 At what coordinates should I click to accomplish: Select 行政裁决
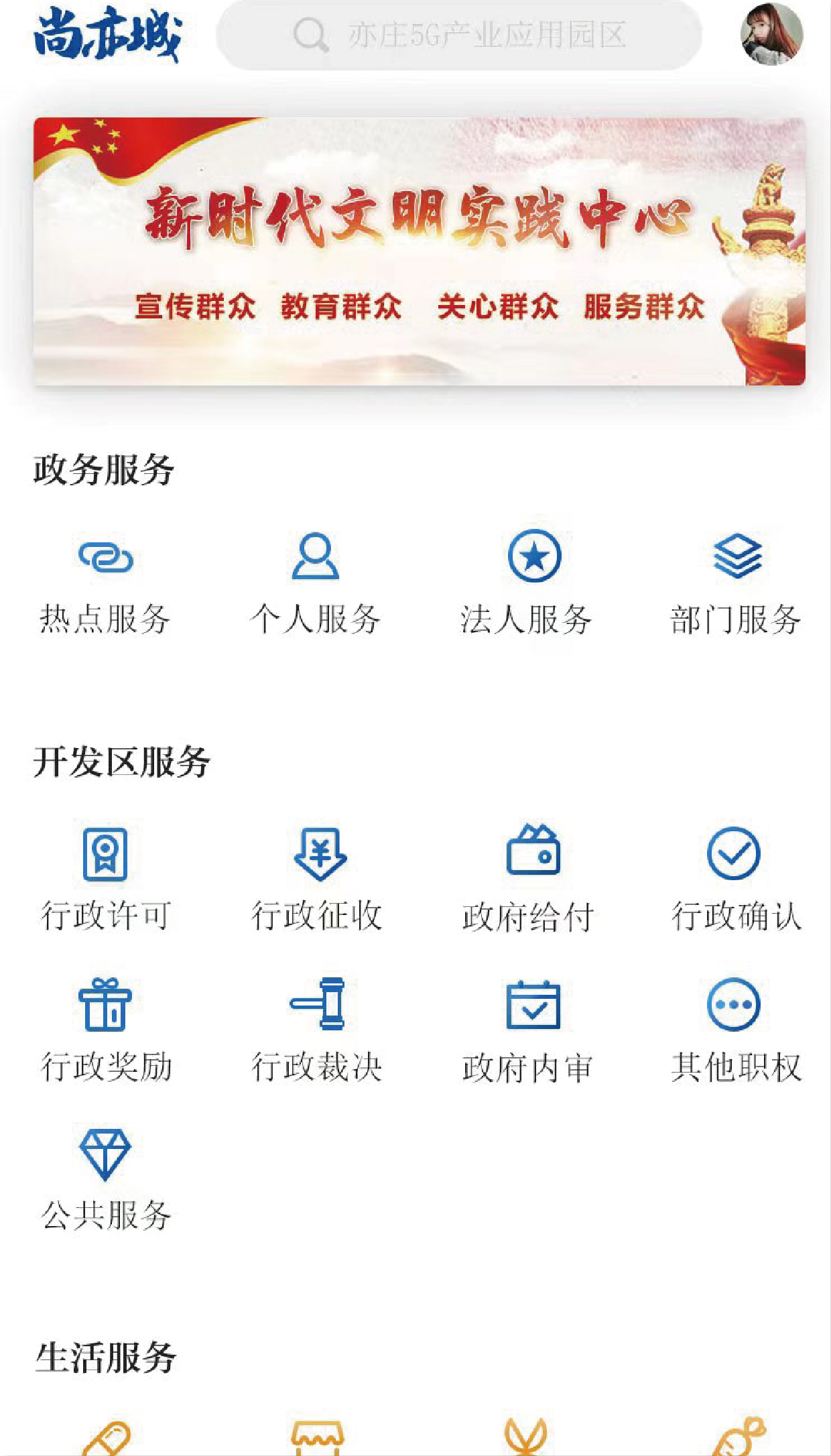317,1031
